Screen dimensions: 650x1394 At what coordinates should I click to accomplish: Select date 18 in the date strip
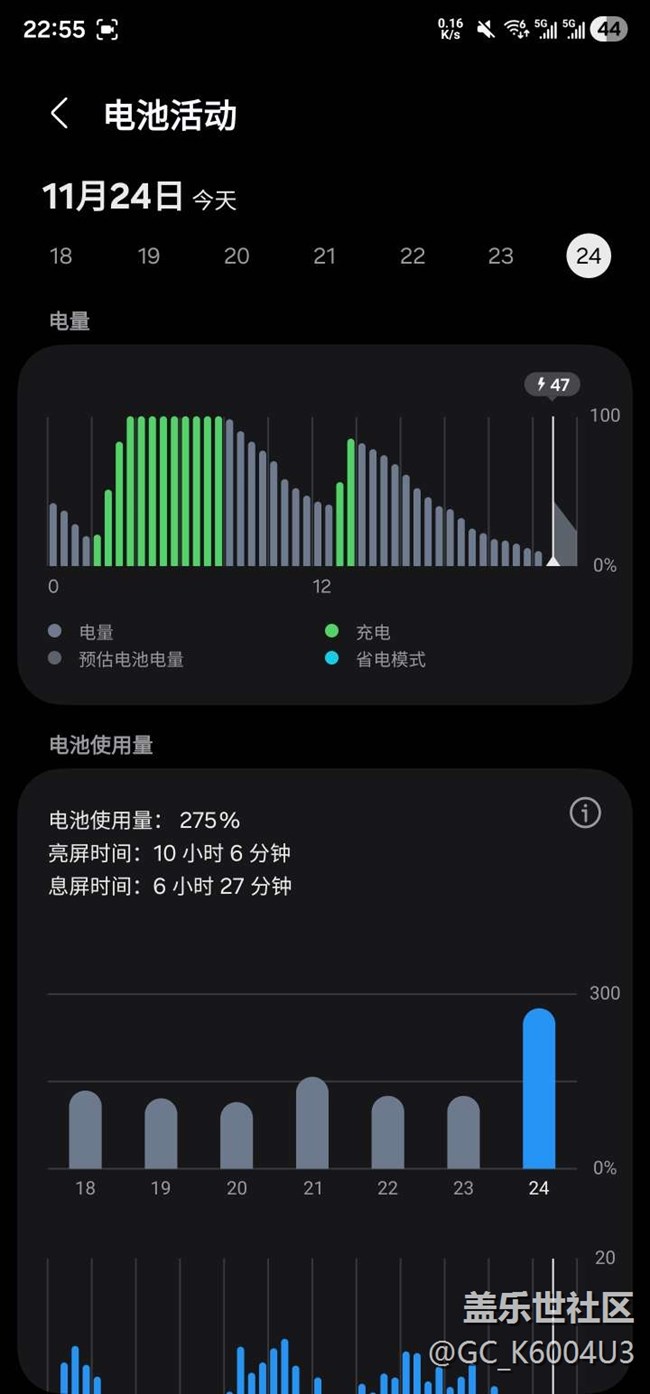61,256
